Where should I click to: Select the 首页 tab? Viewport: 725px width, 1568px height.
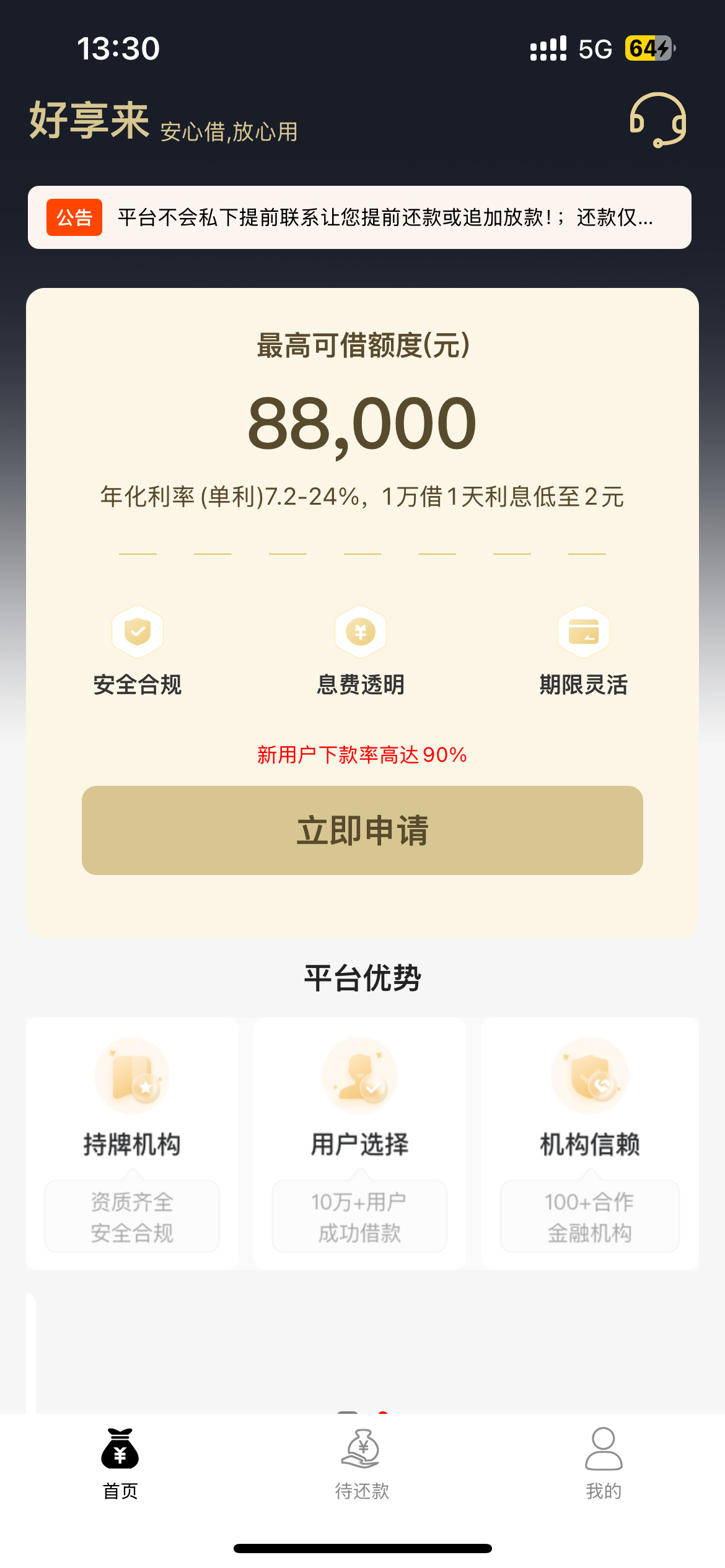[120, 1464]
